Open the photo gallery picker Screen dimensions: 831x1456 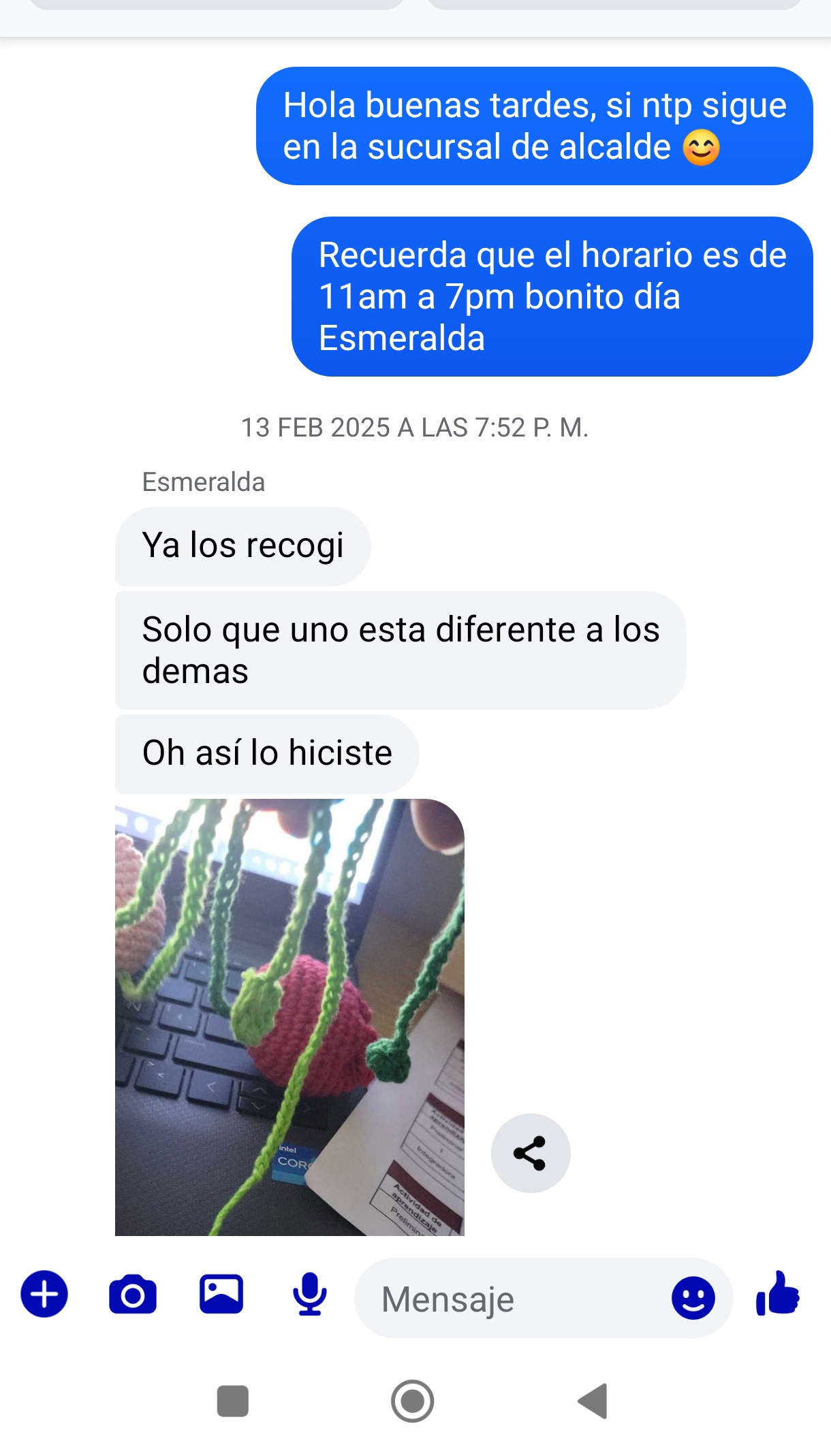click(x=221, y=1294)
